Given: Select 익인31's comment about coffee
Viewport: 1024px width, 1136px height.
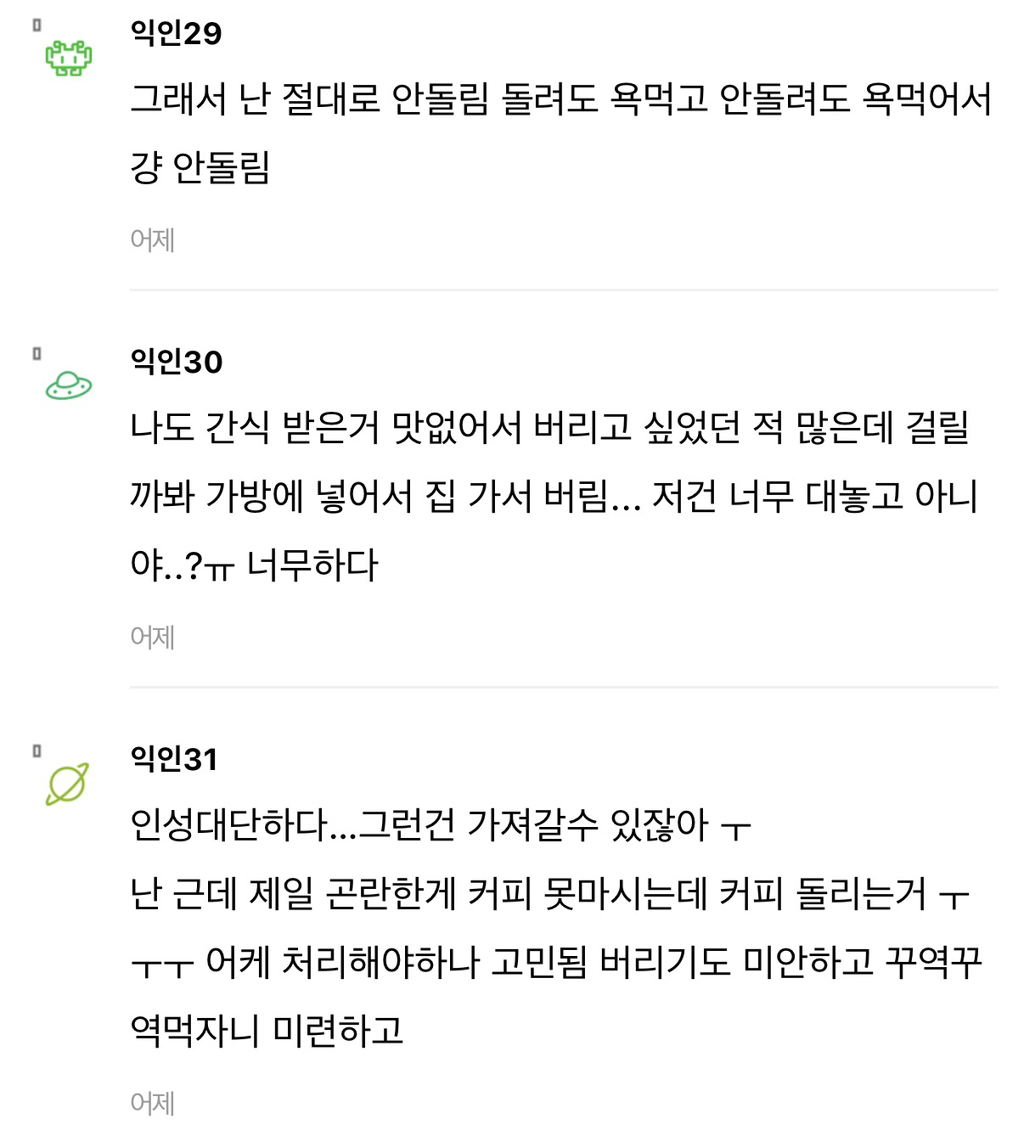Looking at the screenshot, I should (555, 928).
